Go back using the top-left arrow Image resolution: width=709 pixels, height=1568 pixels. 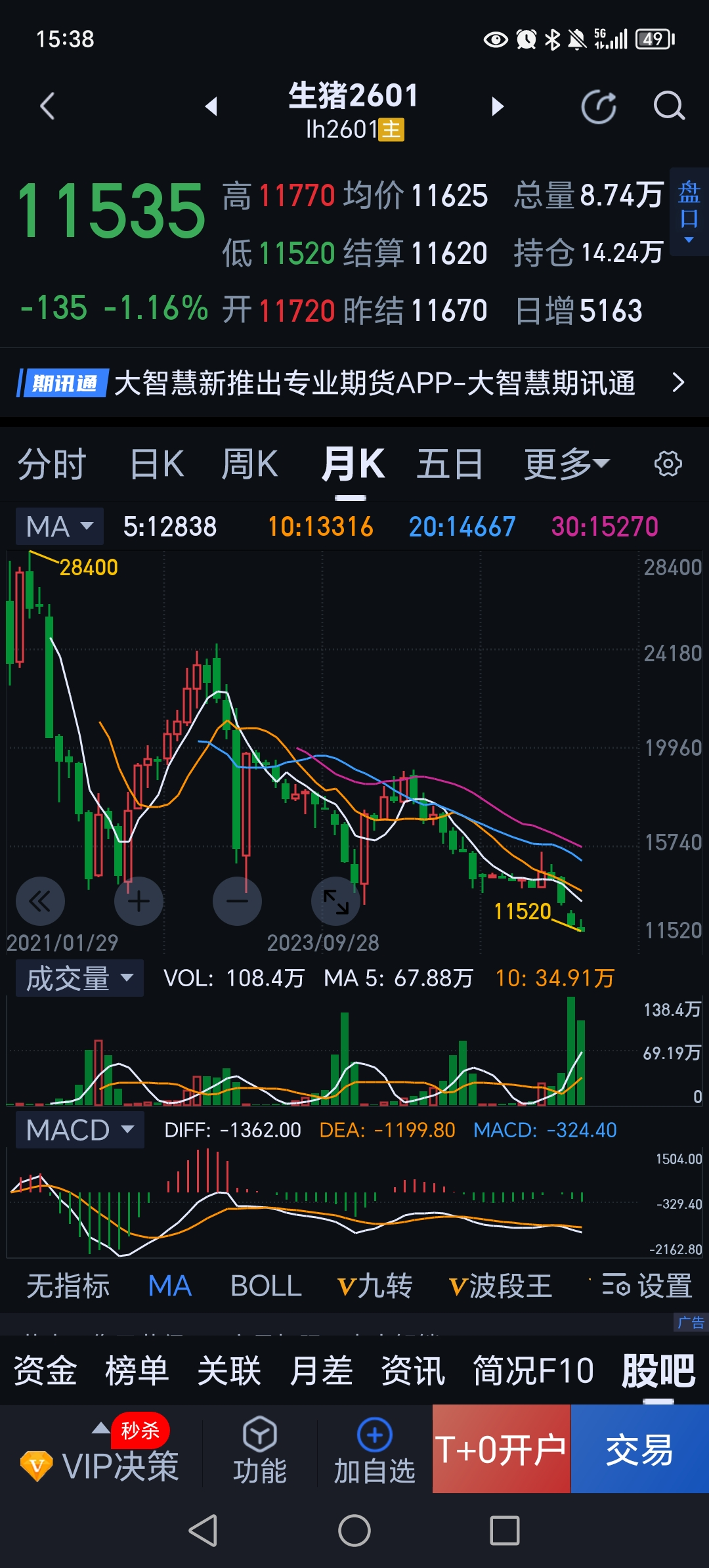point(47,106)
